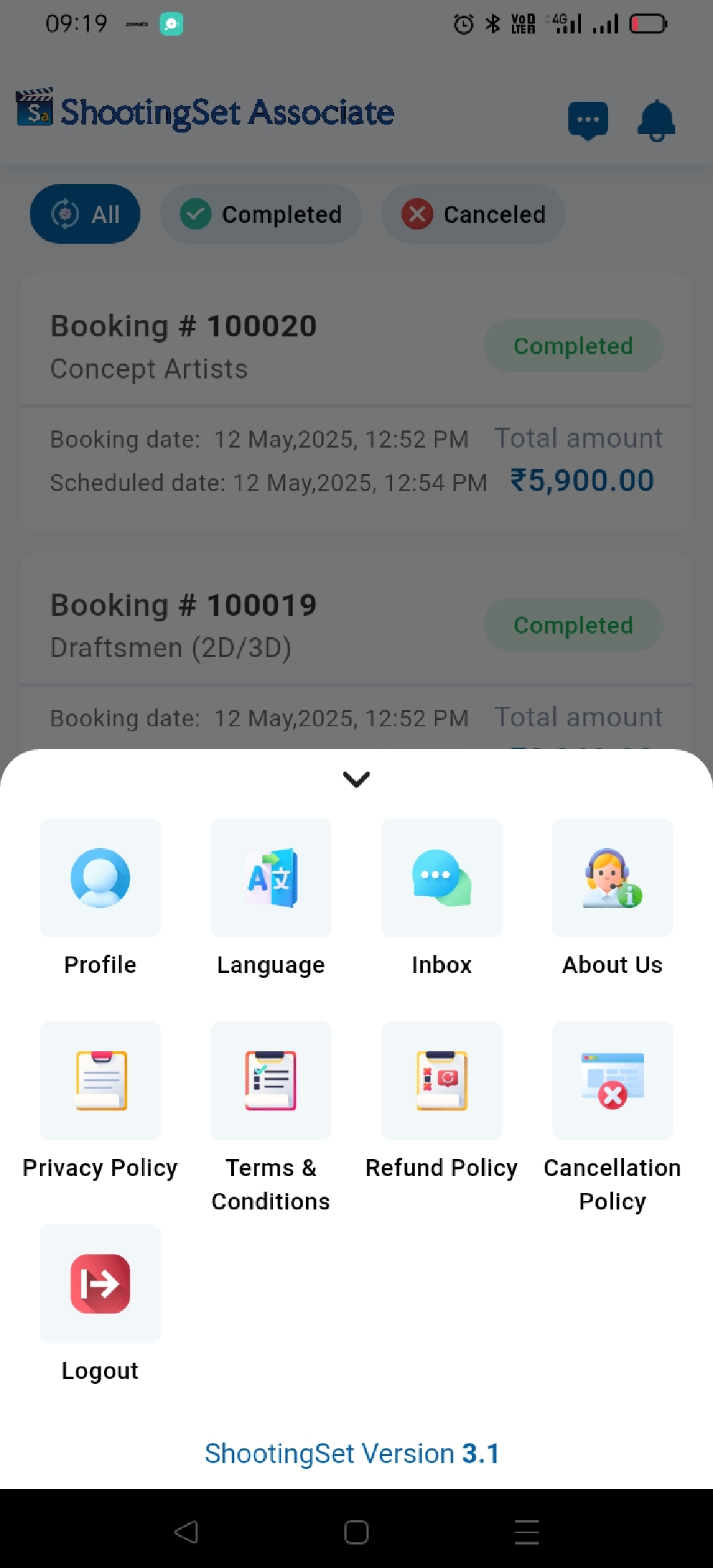This screenshot has width=713, height=1568.
Task: Go to Inbox from the menu
Action: [441, 879]
